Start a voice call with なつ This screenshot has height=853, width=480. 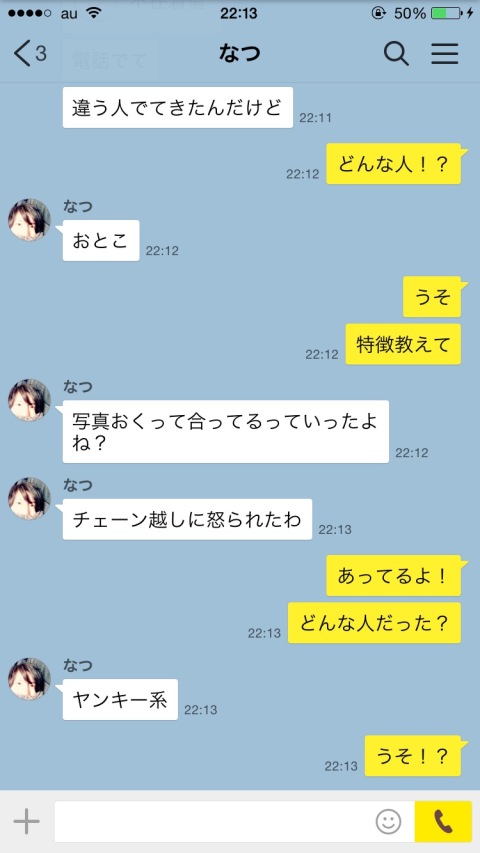click(x=443, y=821)
